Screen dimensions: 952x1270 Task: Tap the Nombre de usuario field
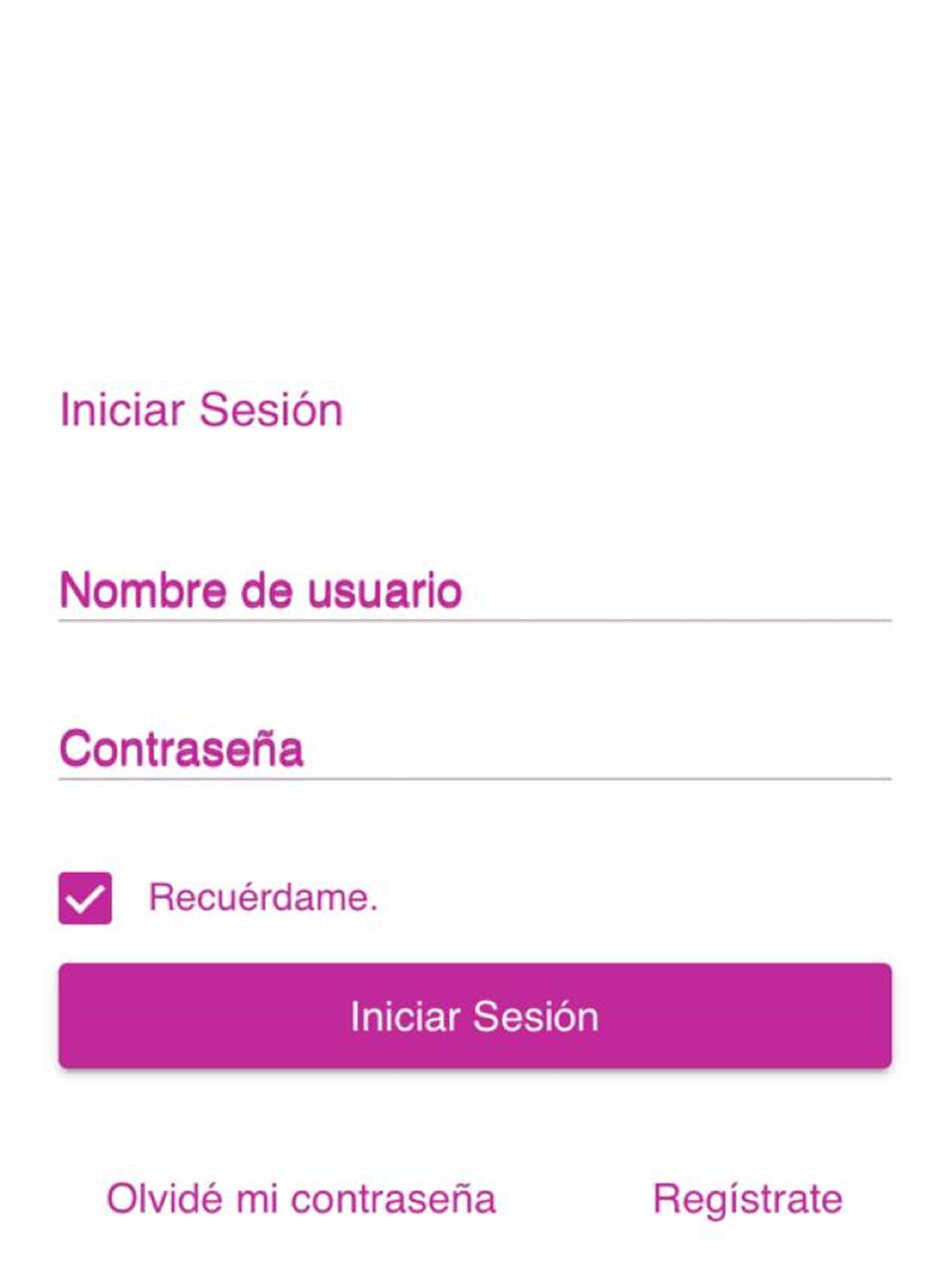(x=475, y=590)
